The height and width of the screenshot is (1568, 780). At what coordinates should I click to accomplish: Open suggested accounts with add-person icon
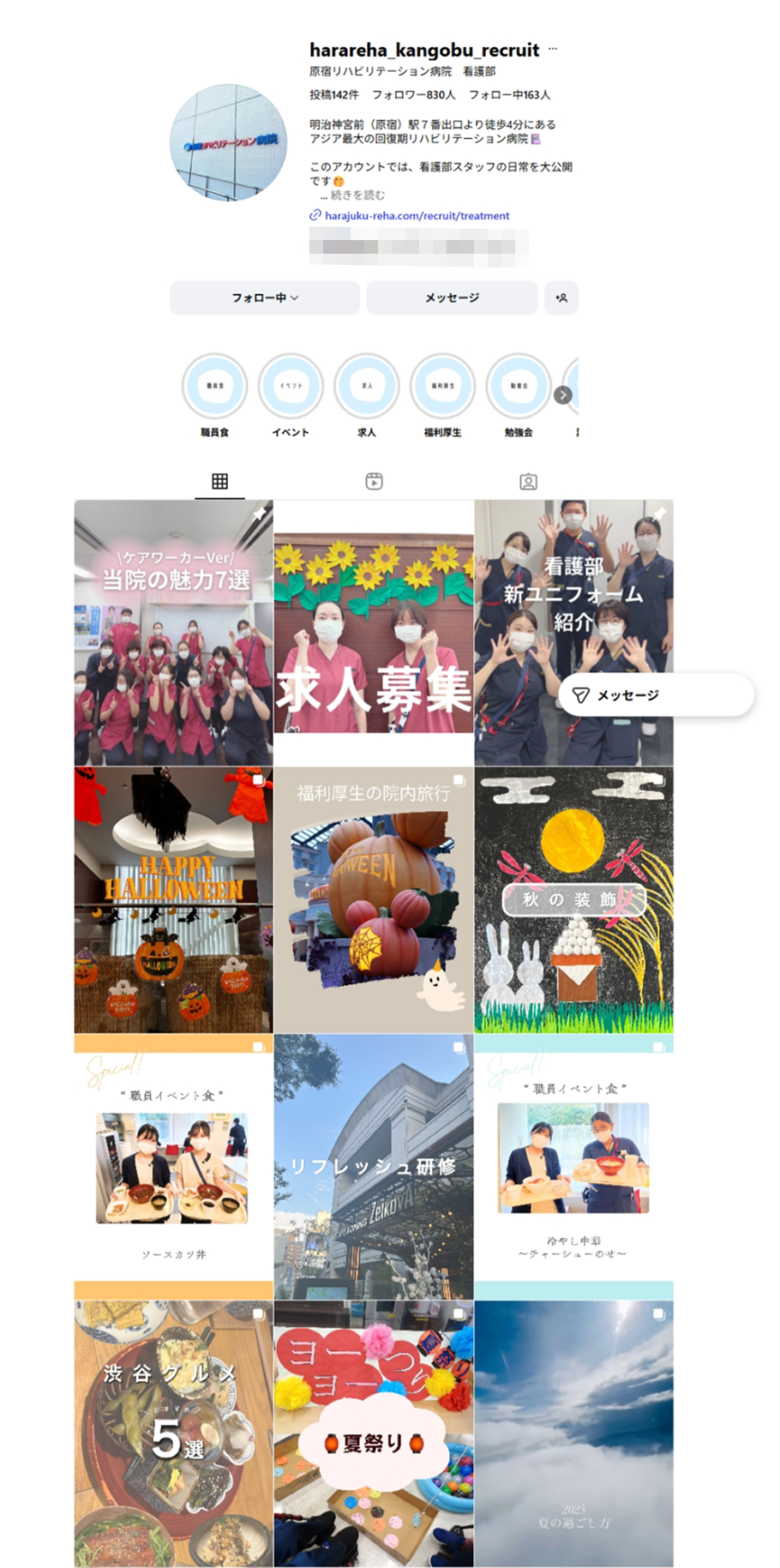pos(561,297)
